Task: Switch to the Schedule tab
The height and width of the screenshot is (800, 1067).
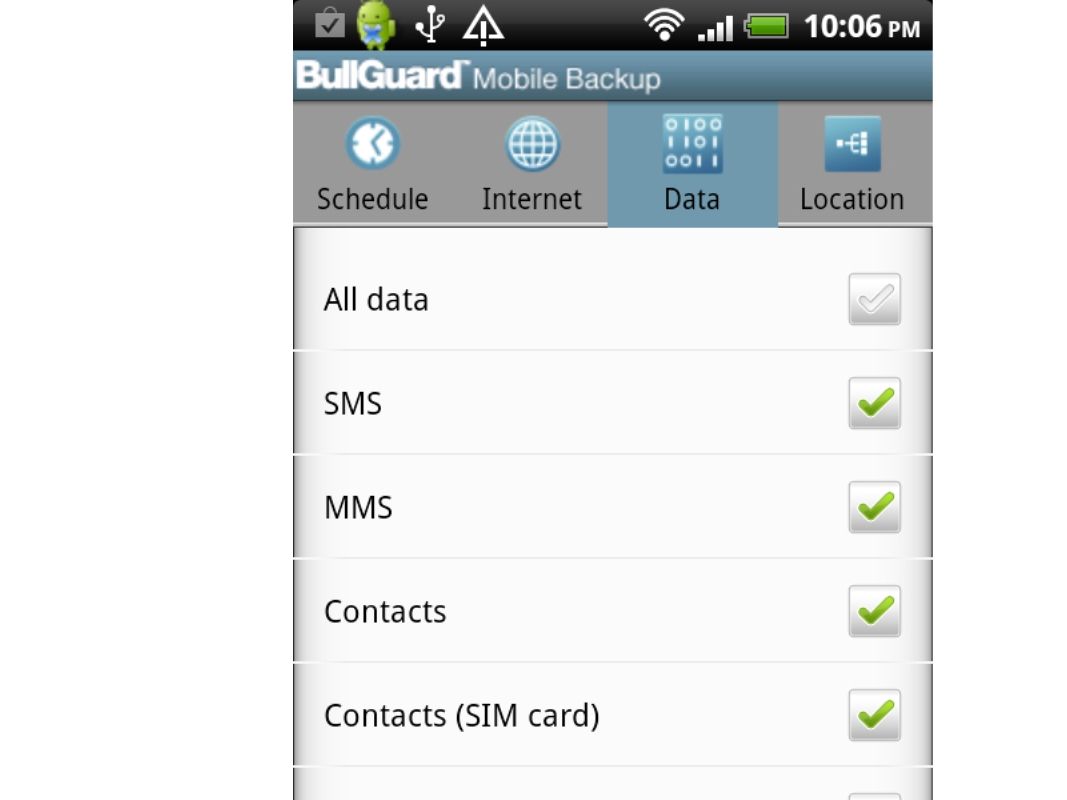Action: (x=372, y=165)
